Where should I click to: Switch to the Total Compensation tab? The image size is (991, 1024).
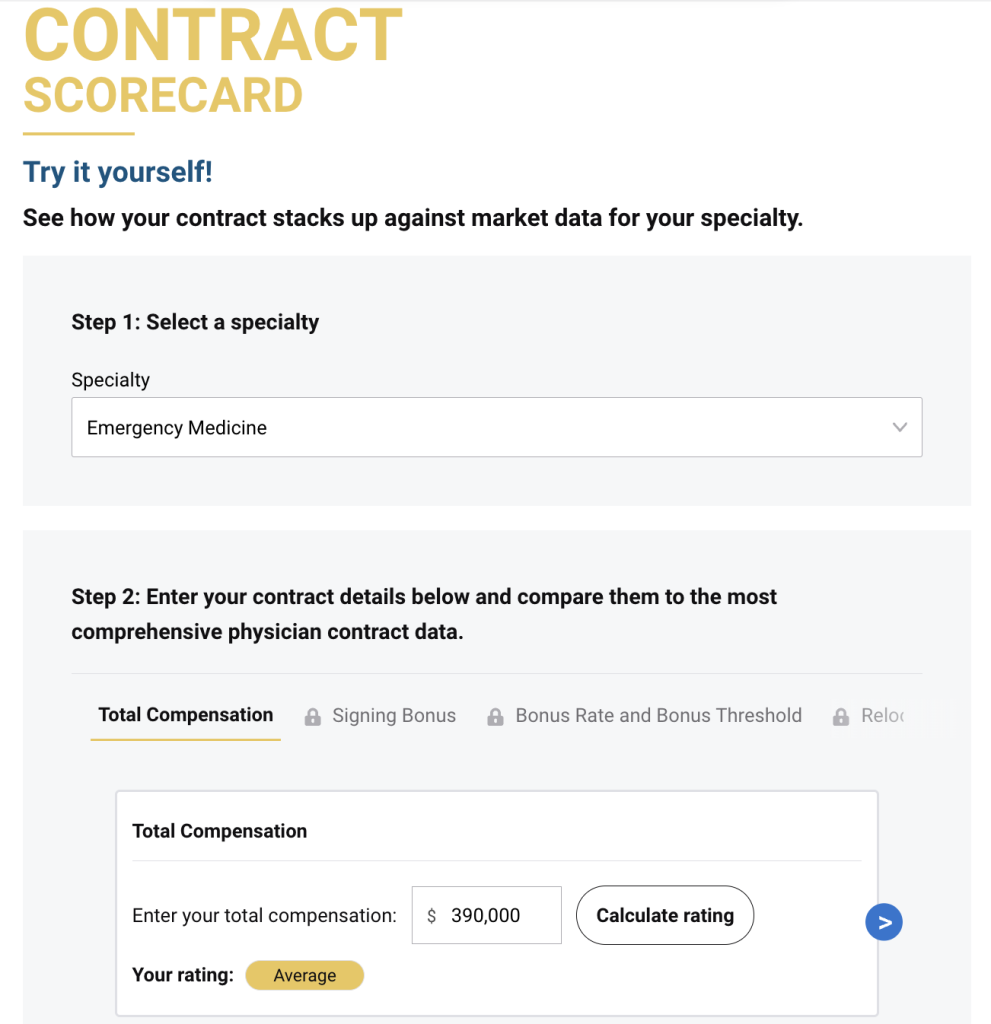pos(185,716)
